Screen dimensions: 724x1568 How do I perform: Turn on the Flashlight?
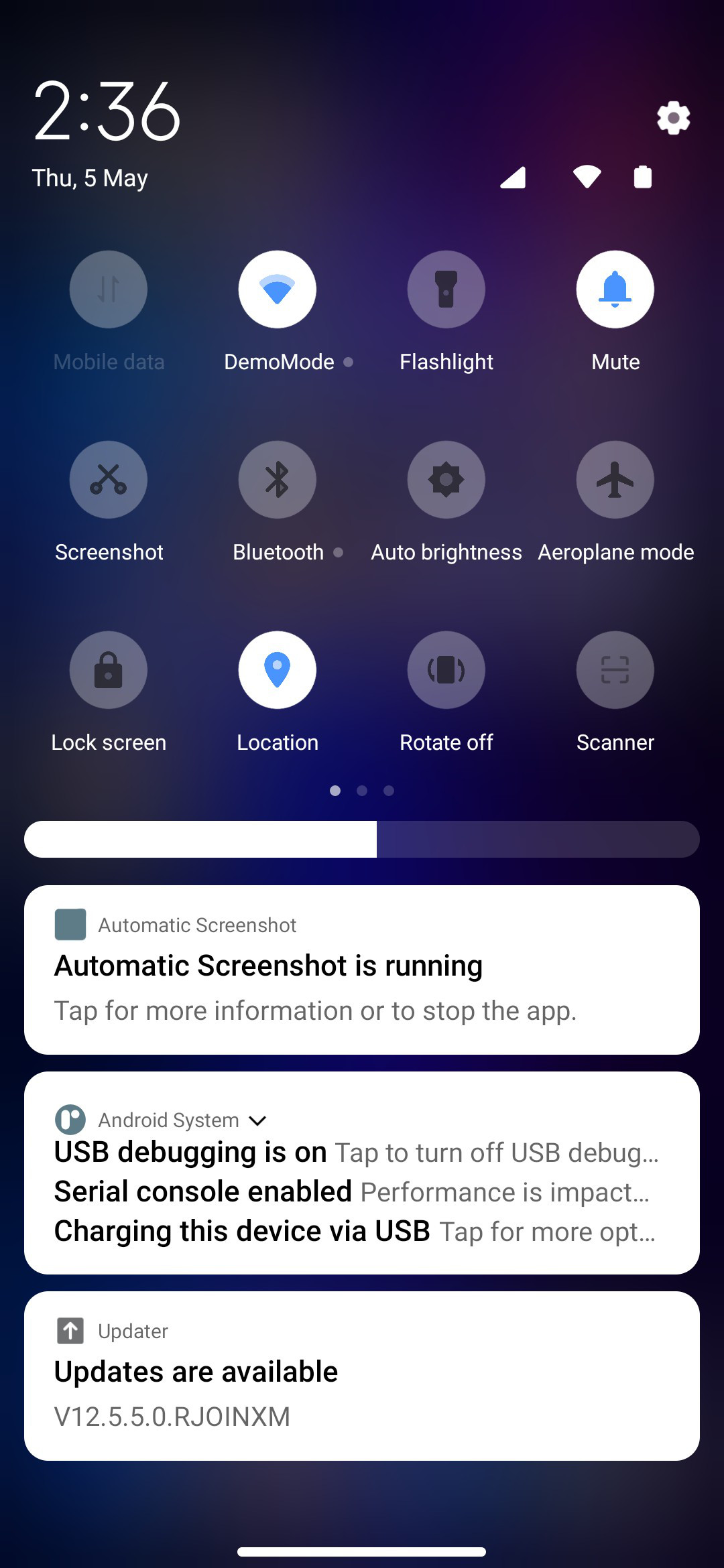(x=446, y=289)
